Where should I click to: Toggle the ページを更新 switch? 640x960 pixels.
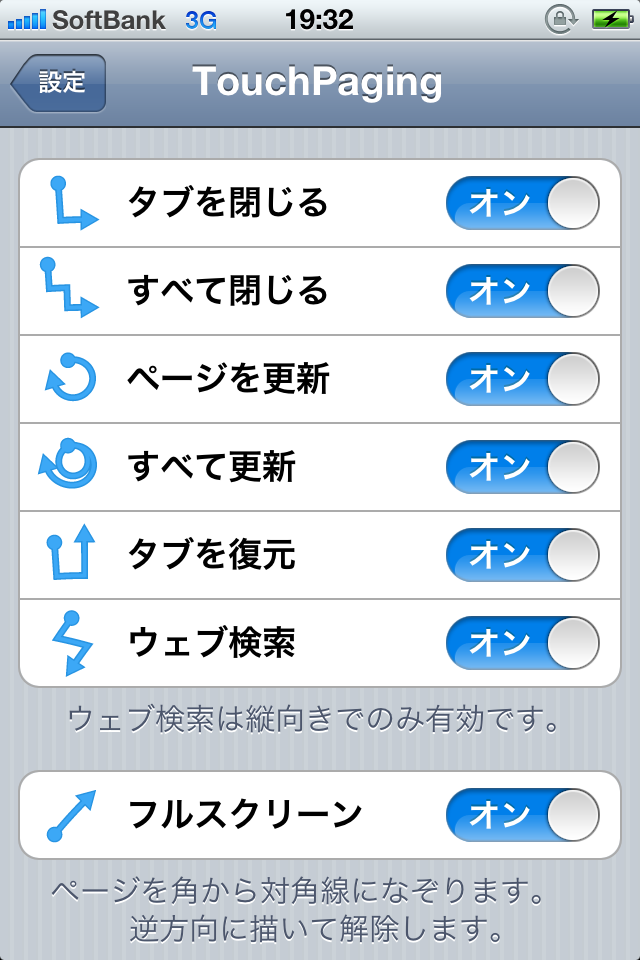click(522, 380)
